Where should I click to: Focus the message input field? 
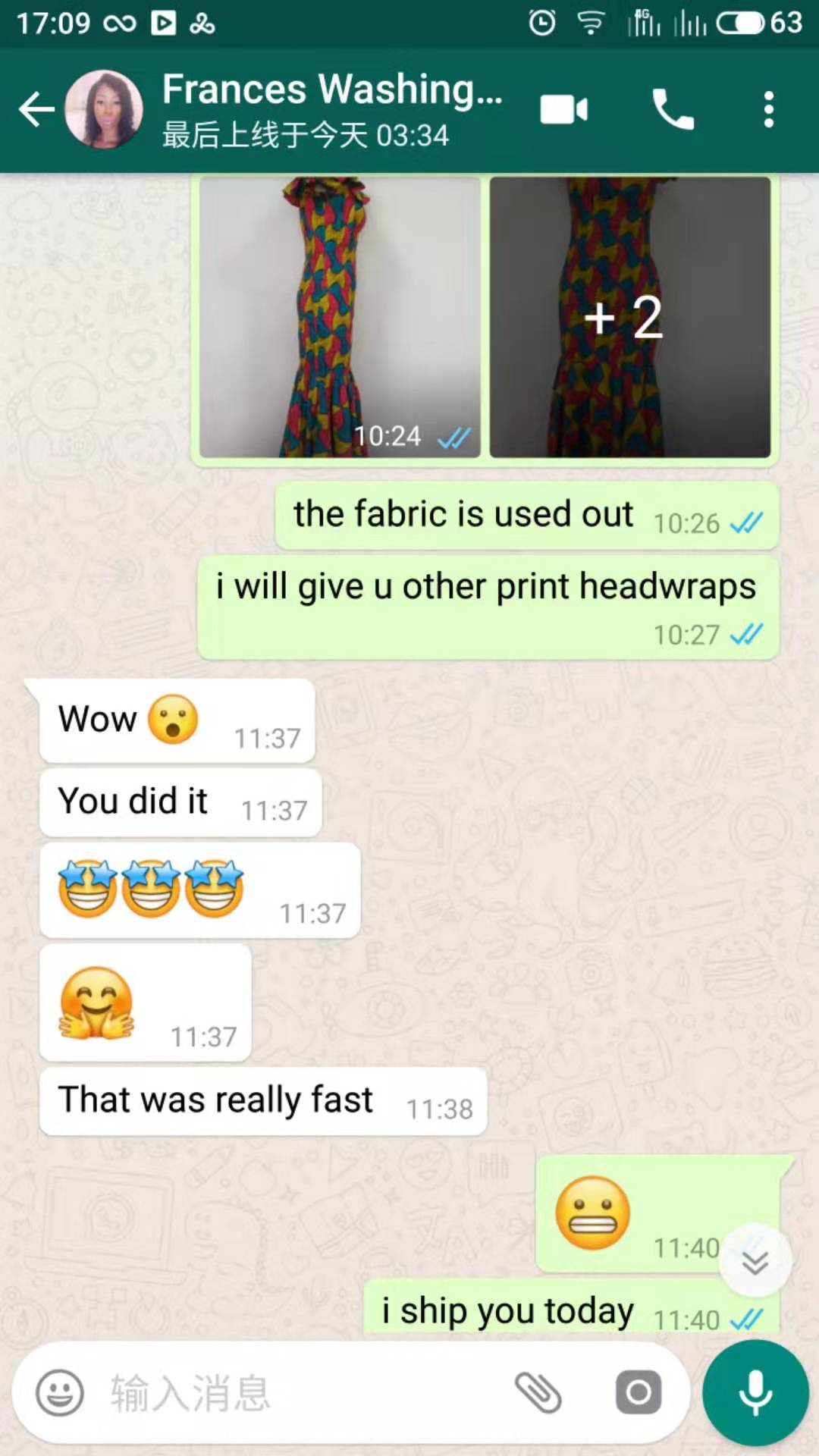303,1393
